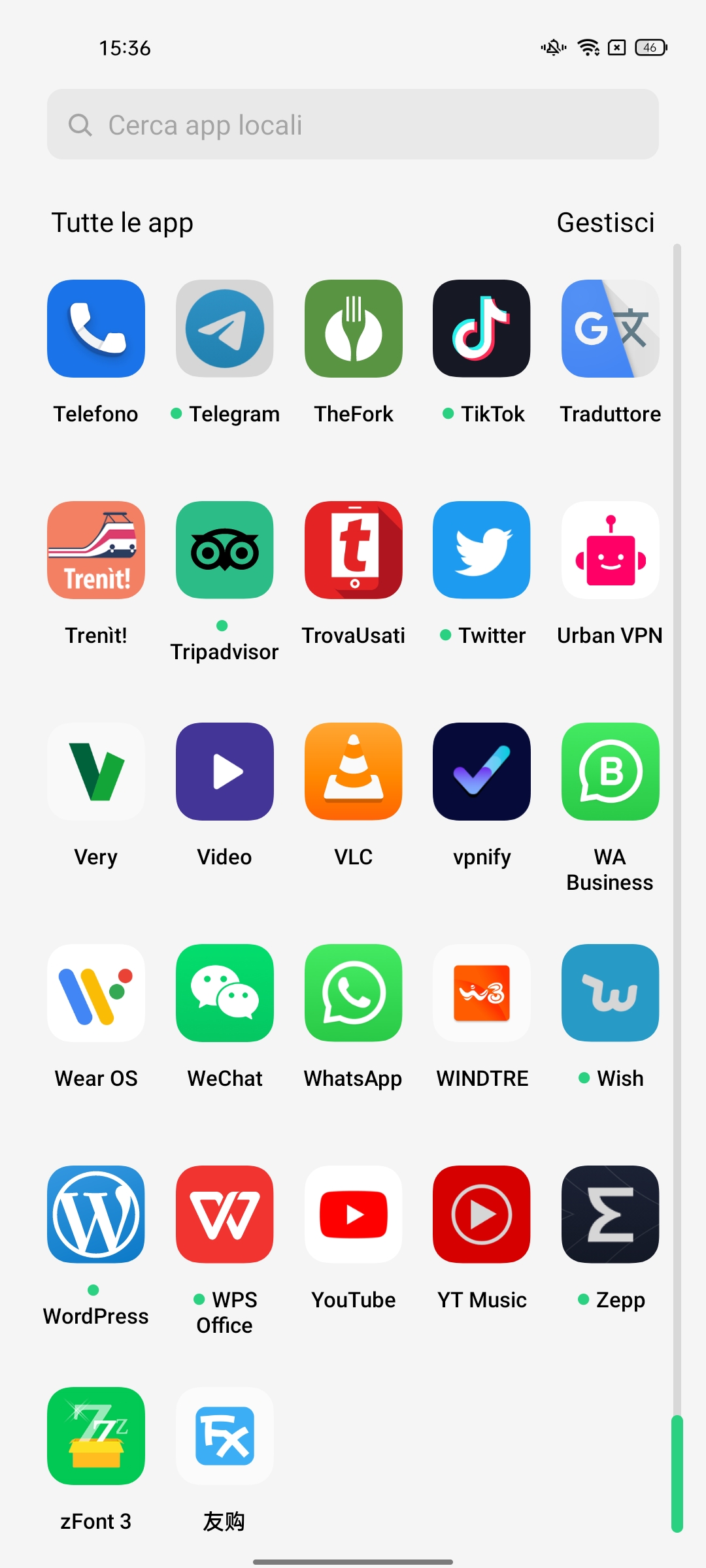Launch TheFork app
Image resolution: width=706 pixels, height=1568 pixels.
click(x=354, y=329)
